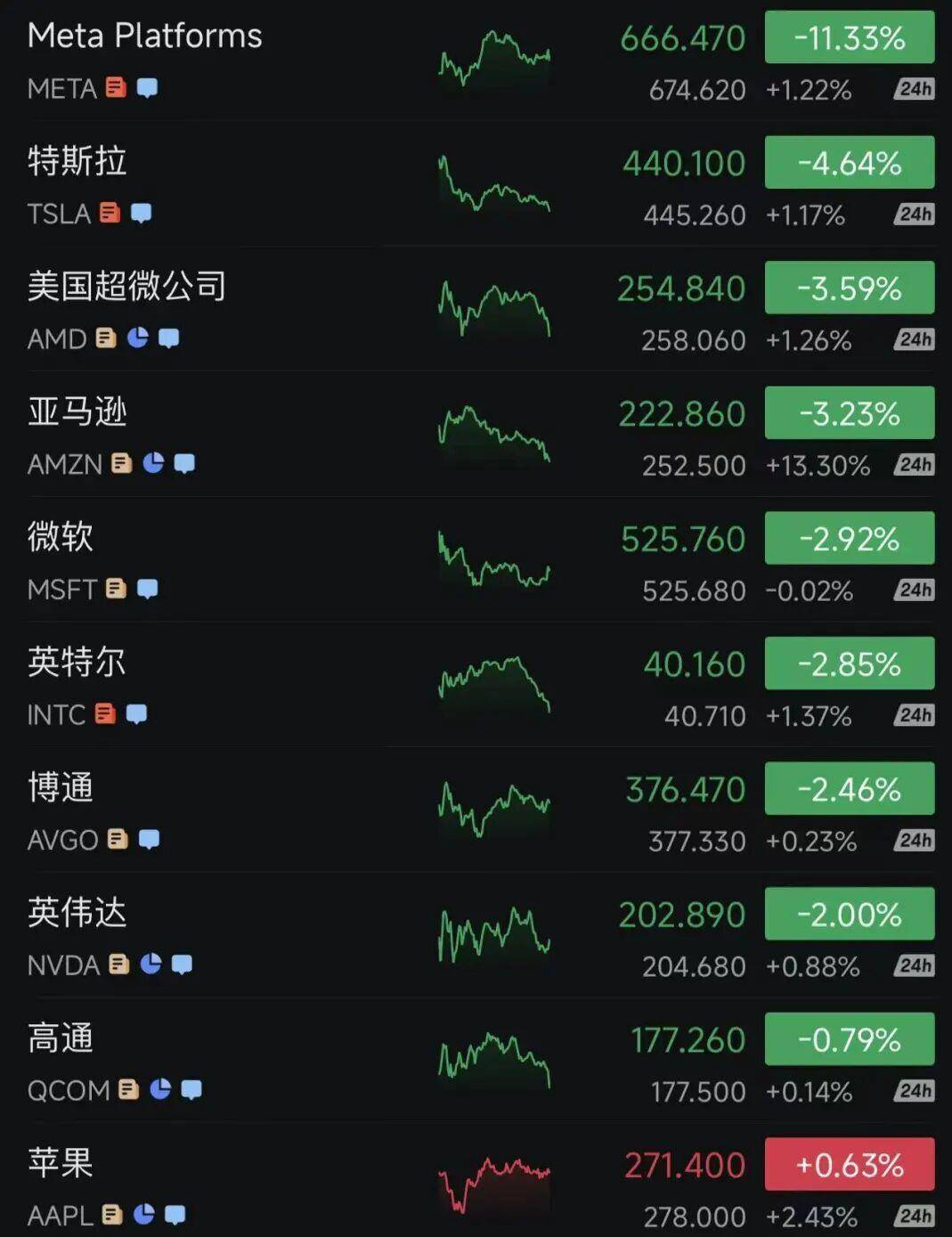
Task: View the AMD stock quote
Action: pos(126,287)
